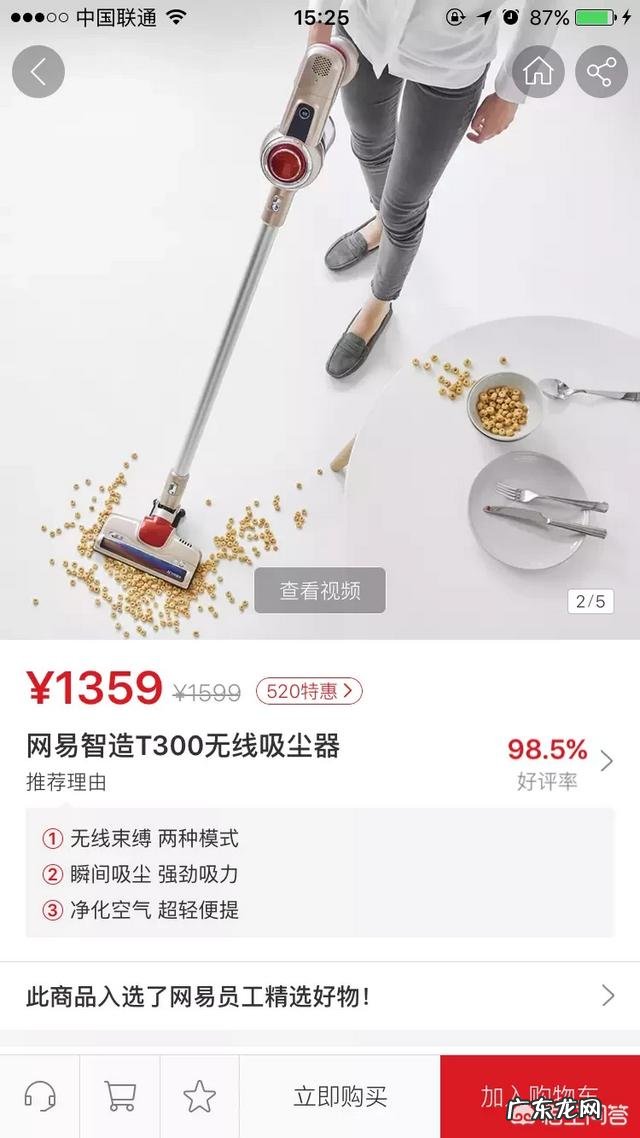Go back to the previous page

(x=39, y=72)
